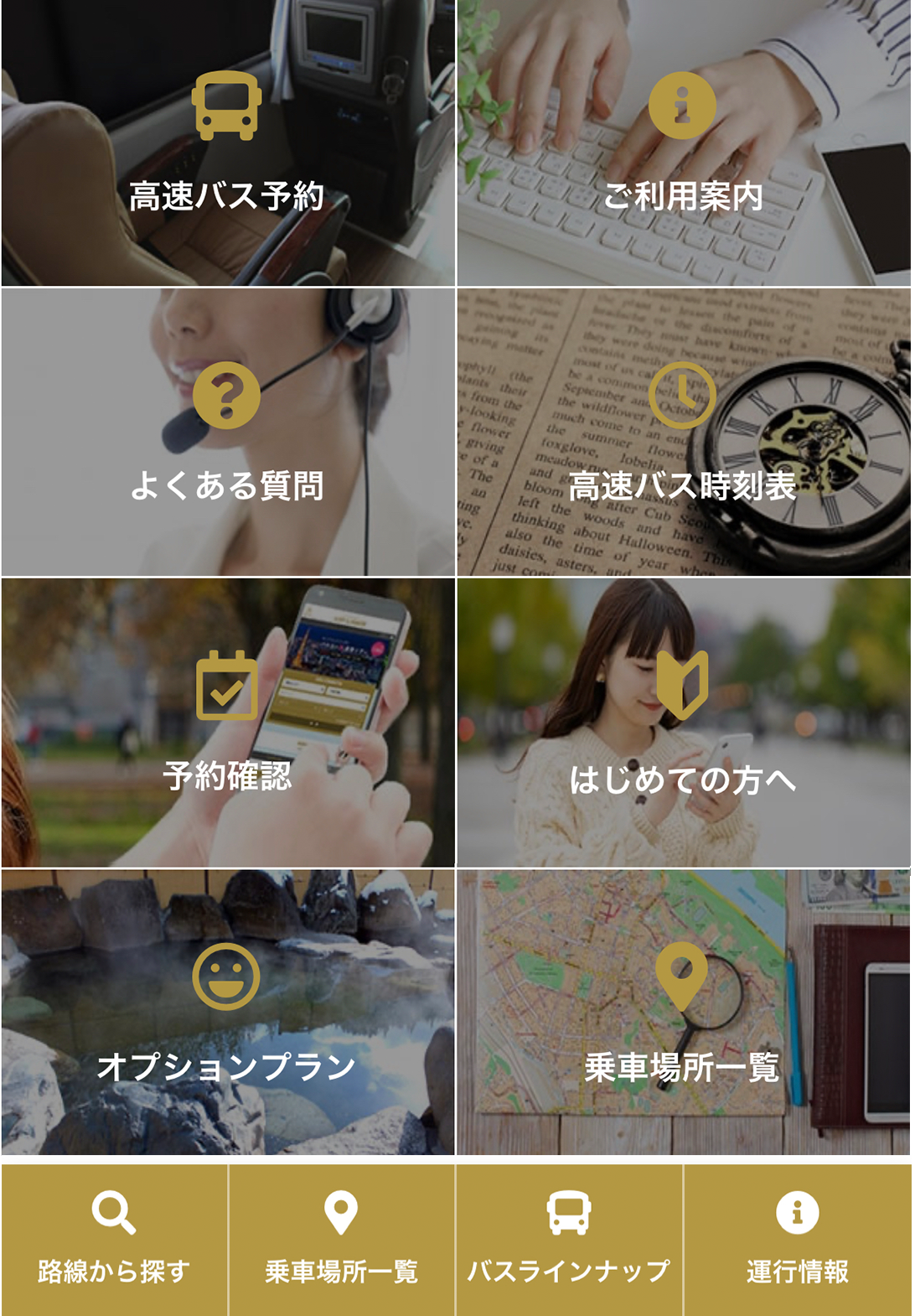Tap 乗車場所一覧 in the bottom bar
This screenshot has height=1316, width=915.
[x=341, y=1239]
